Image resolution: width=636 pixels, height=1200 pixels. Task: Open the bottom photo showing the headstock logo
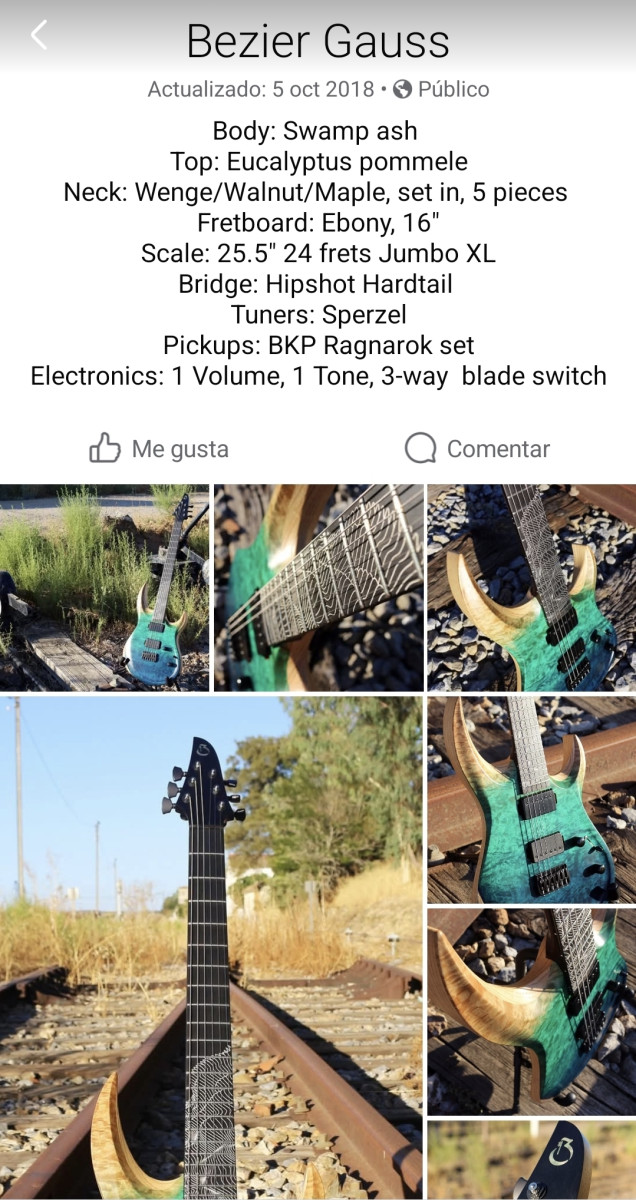[x=531, y=1160]
